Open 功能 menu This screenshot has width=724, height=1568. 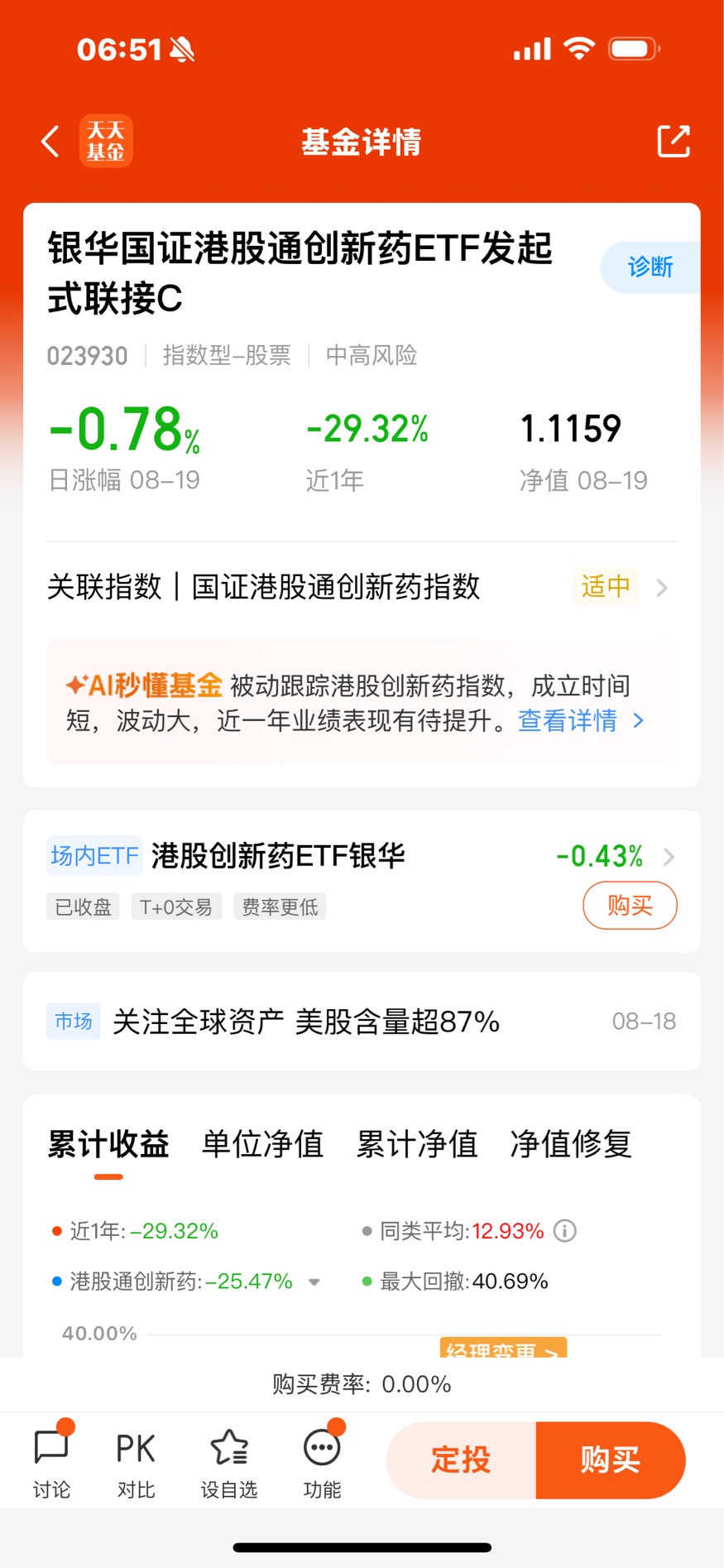click(322, 1464)
